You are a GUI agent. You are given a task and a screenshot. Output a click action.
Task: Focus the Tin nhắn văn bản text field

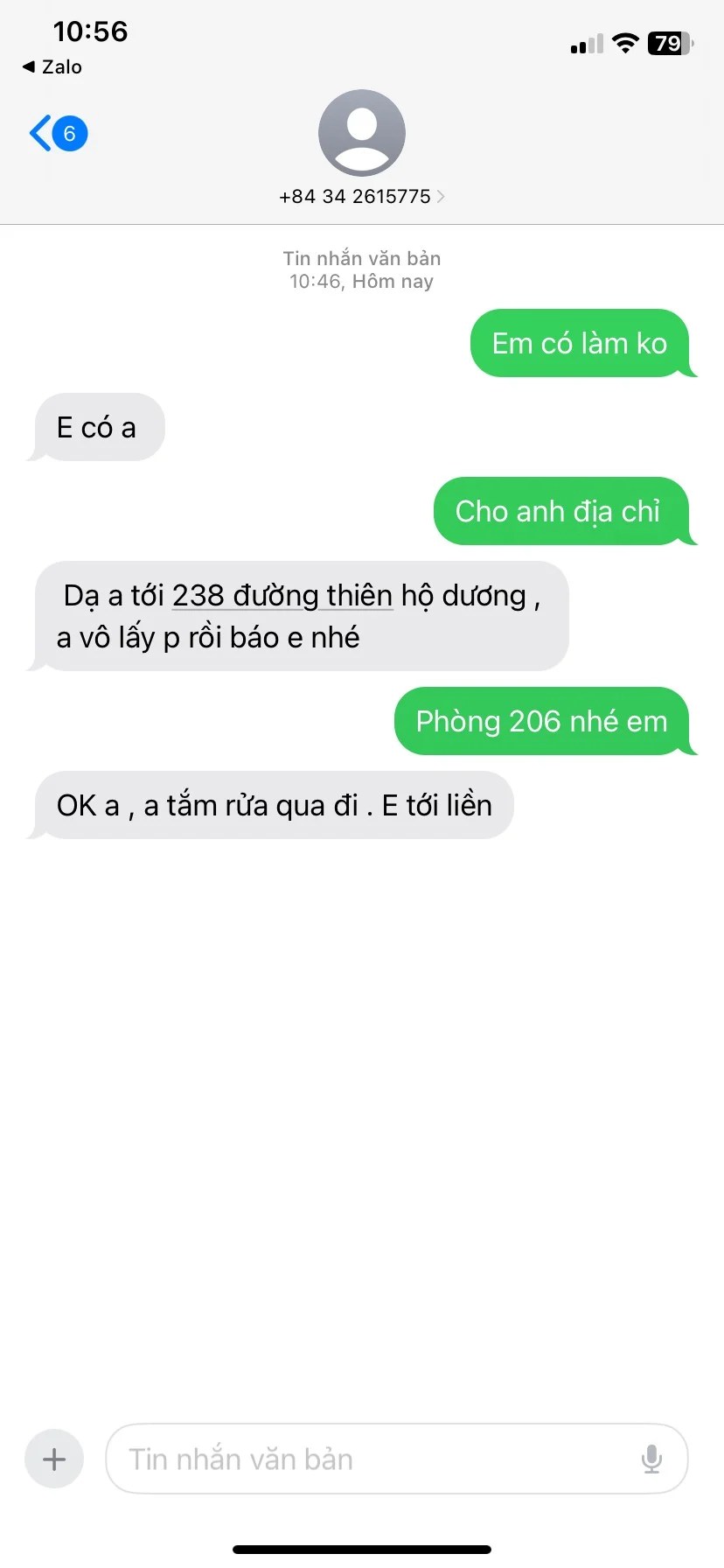coord(367,1459)
